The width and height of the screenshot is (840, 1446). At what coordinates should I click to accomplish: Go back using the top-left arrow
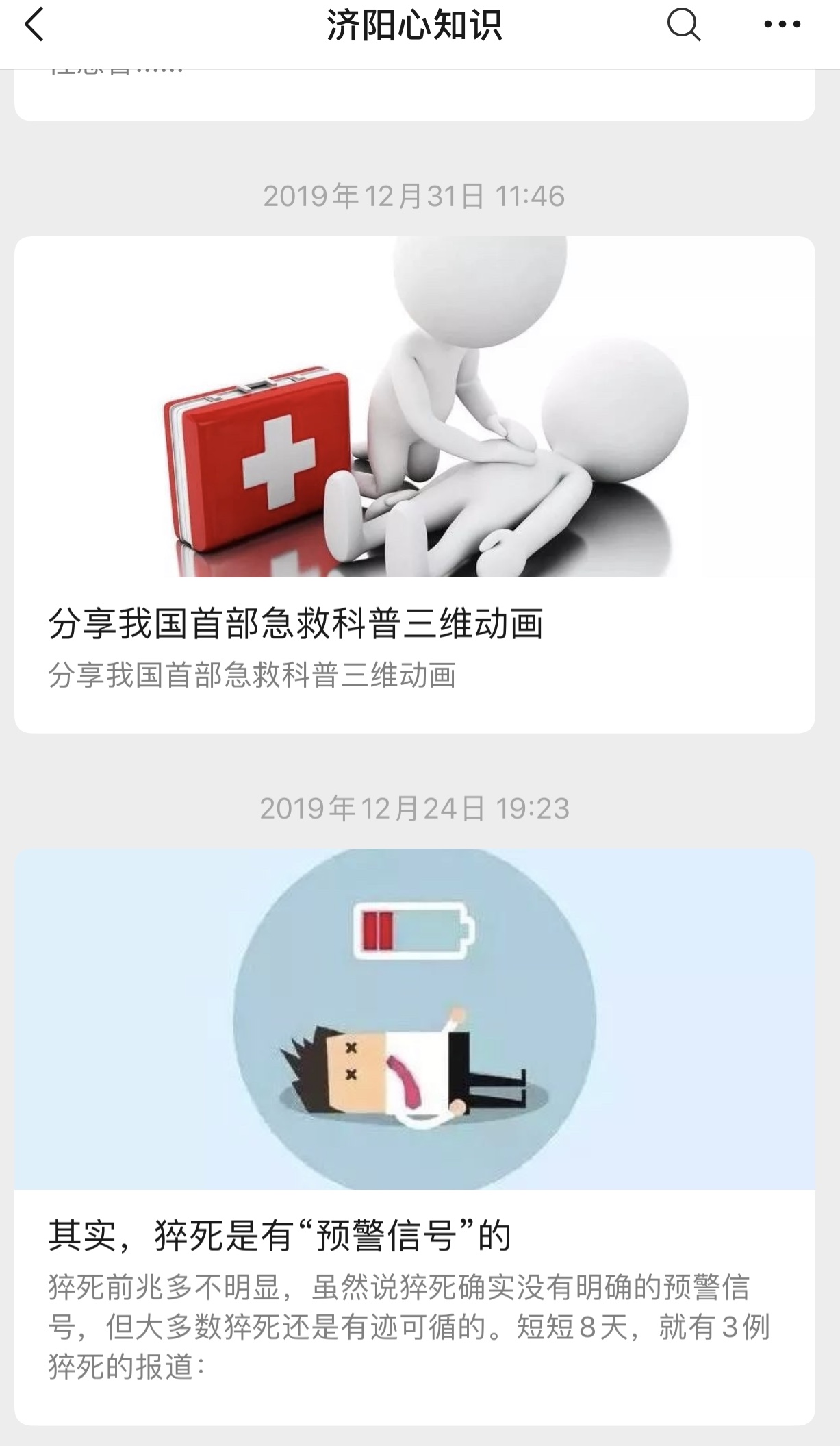(34, 25)
